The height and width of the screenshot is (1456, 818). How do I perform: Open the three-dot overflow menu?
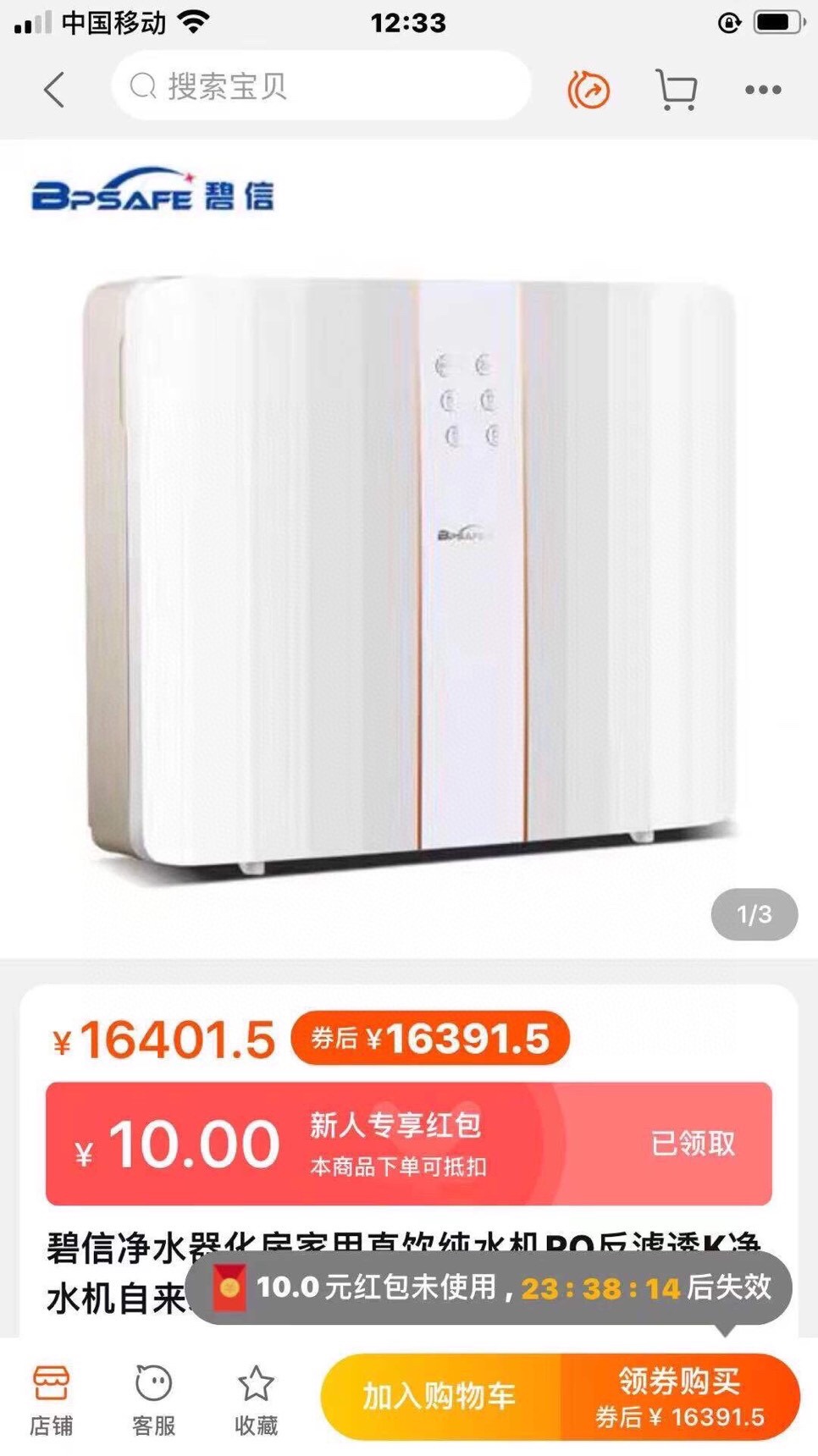(x=763, y=90)
